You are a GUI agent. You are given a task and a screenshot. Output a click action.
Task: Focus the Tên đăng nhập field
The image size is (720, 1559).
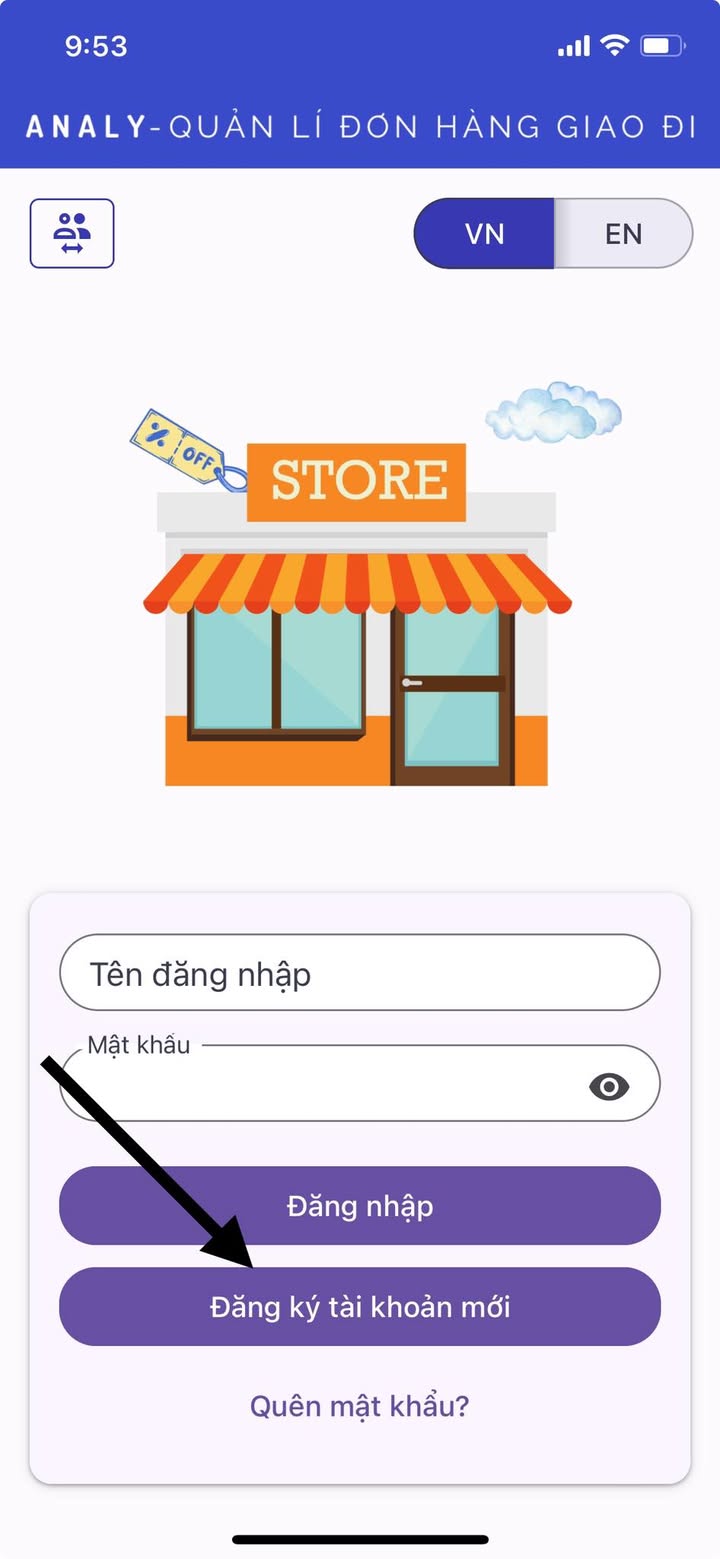click(360, 973)
